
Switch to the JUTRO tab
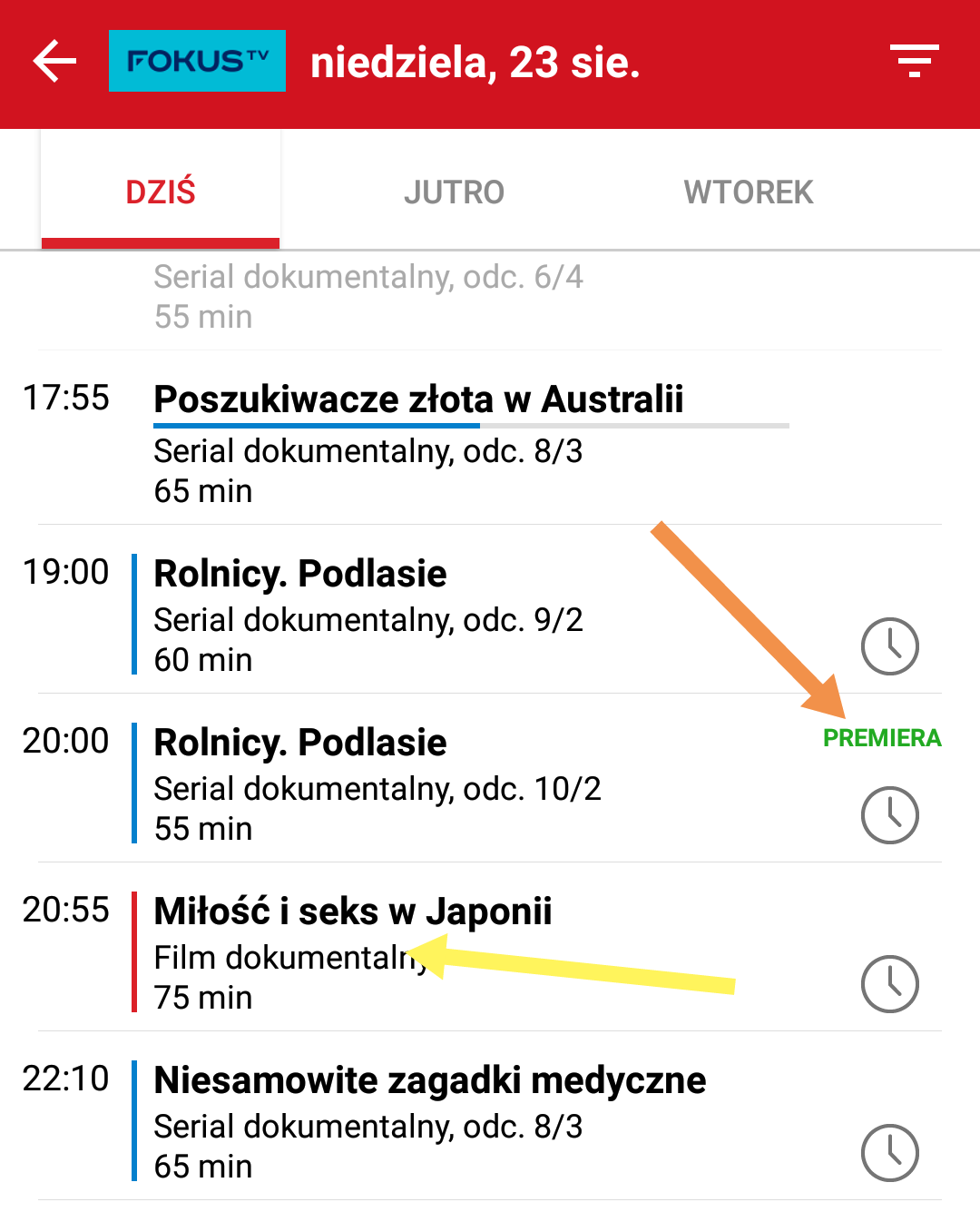pyautogui.click(x=454, y=192)
